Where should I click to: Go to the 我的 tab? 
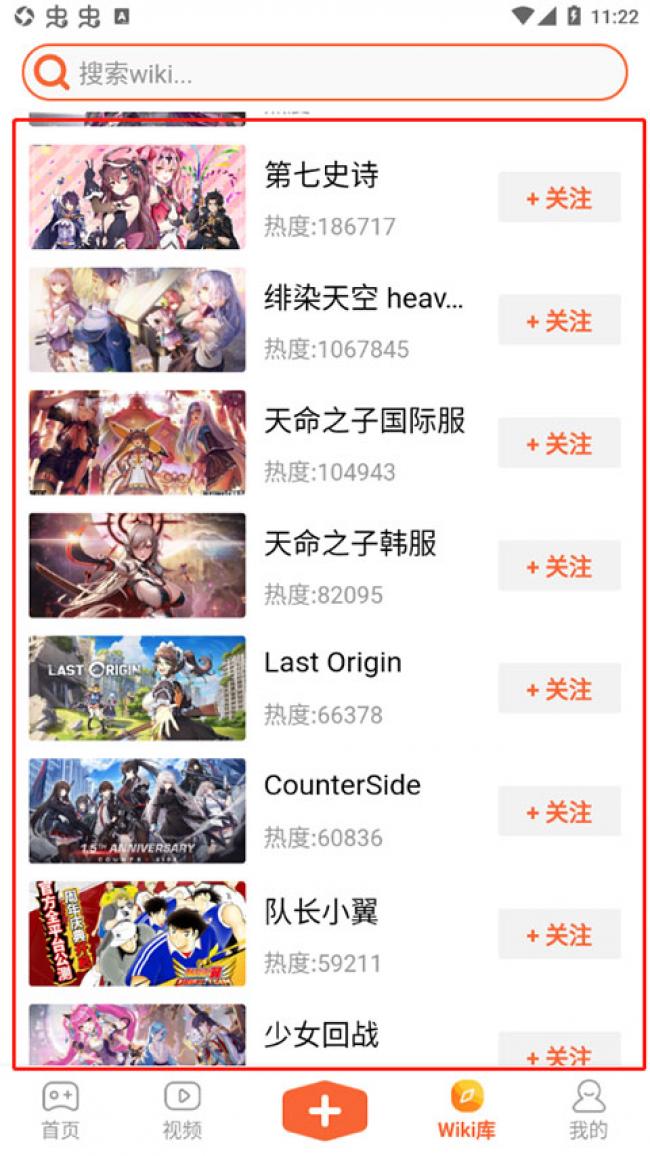(588, 1110)
